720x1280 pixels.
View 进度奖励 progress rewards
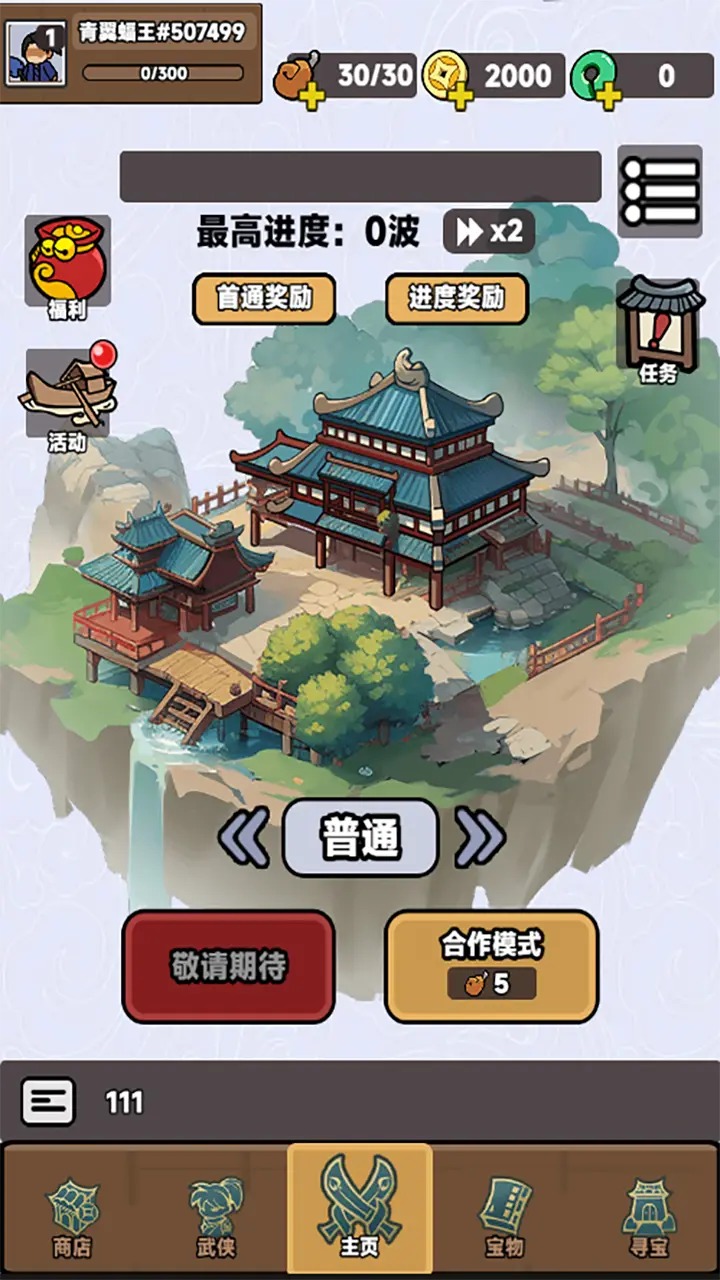pos(456,299)
